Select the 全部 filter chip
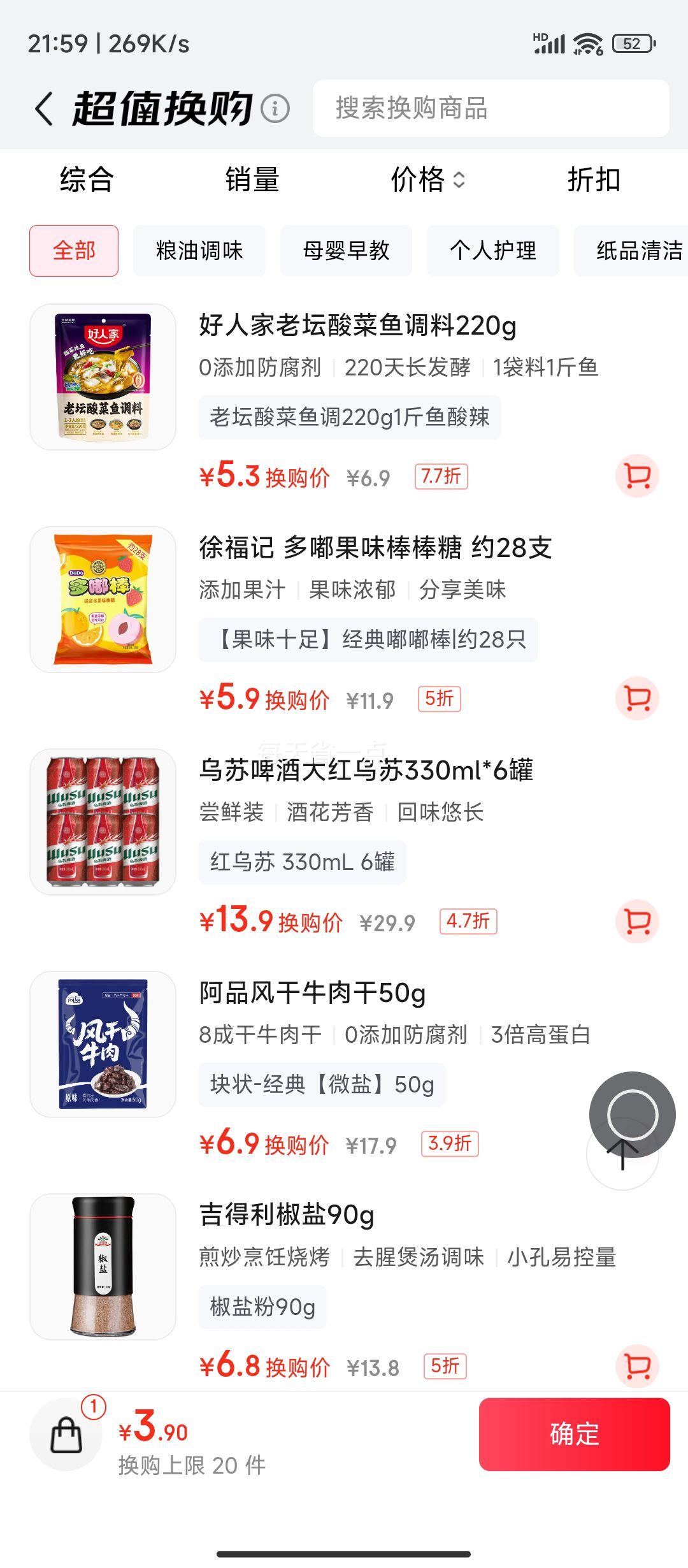 [74, 251]
